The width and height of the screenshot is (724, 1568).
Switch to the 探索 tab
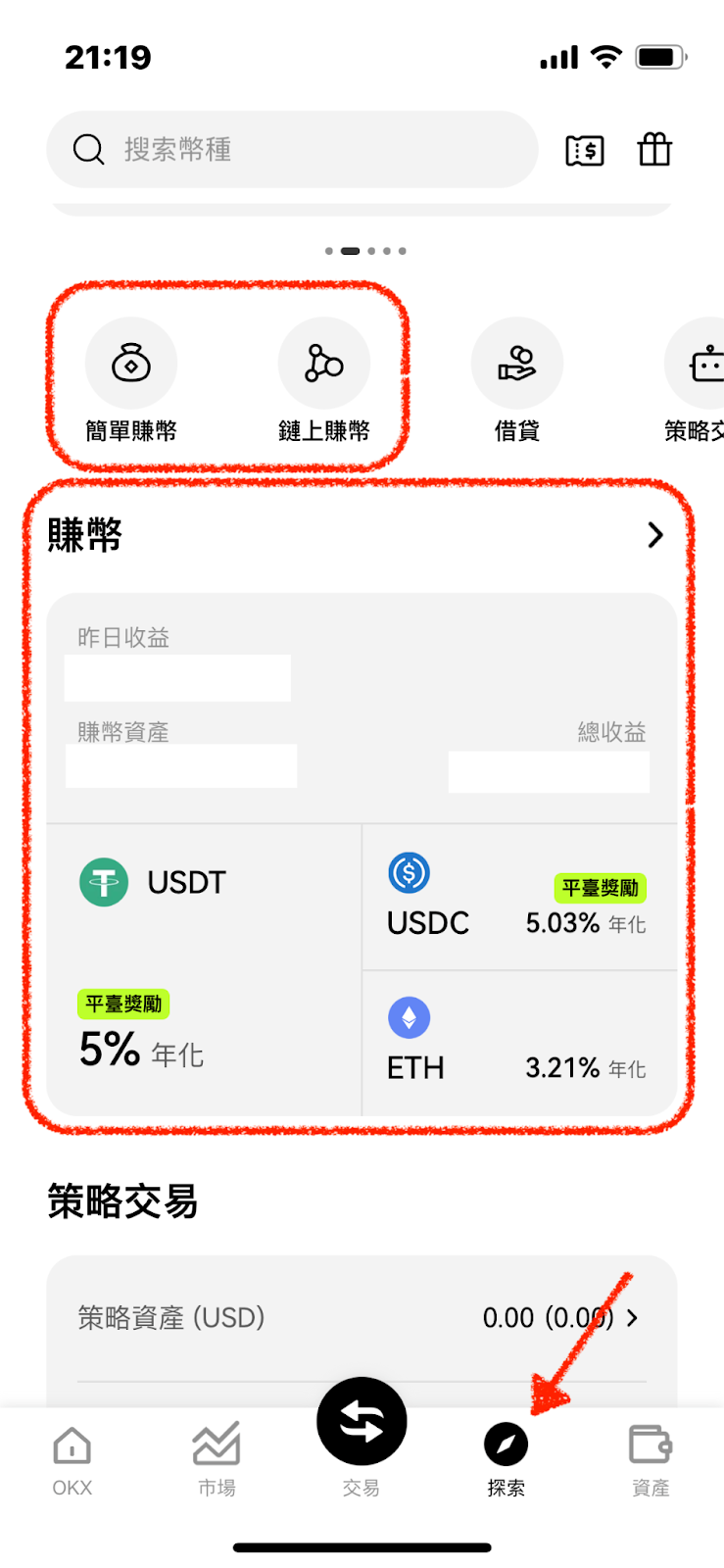(507, 1460)
